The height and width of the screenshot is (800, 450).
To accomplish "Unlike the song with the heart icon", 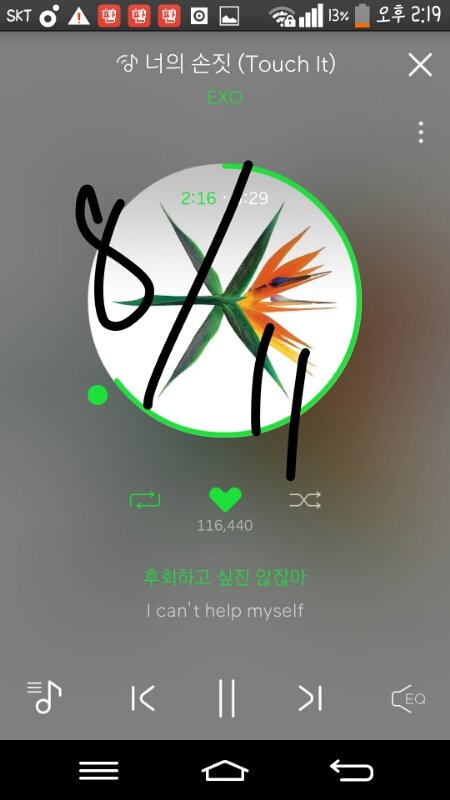I will coord(225,499).
